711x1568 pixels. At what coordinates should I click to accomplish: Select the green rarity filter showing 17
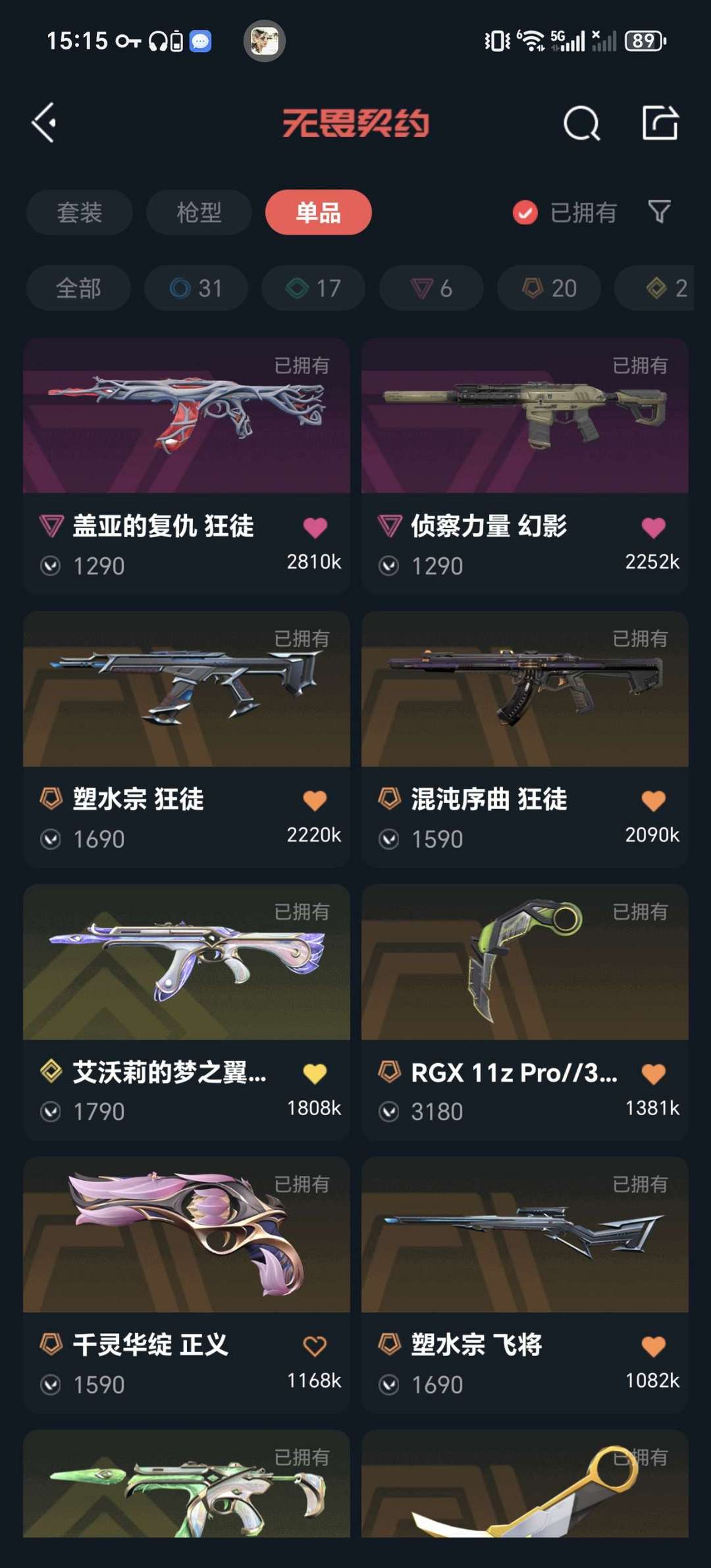[x=313, y=288]
